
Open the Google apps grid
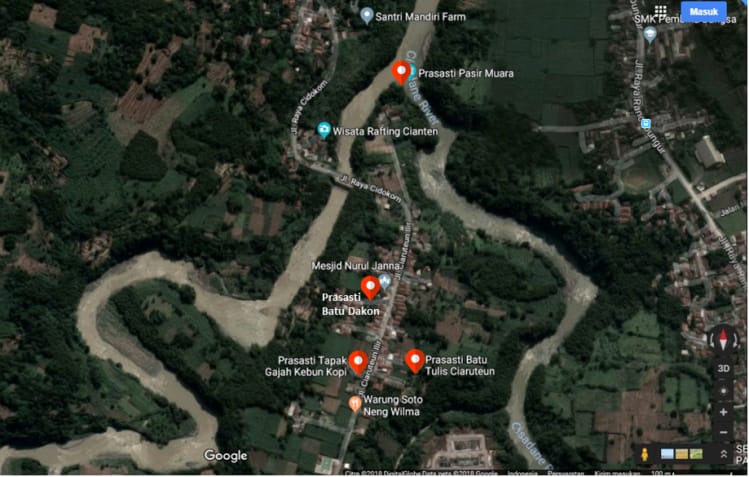point(661,10)
